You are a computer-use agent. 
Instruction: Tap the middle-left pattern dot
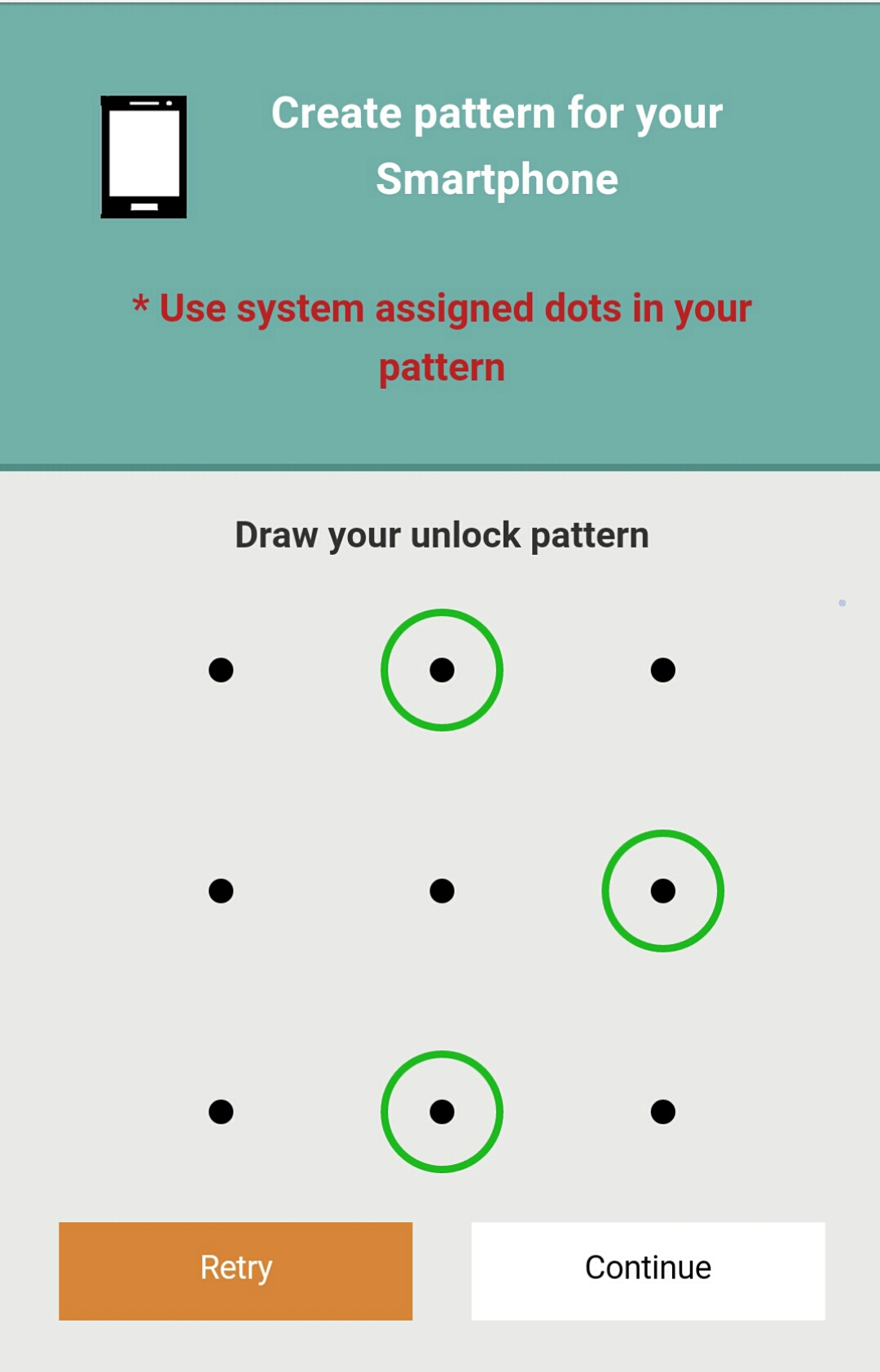point(221,890)
